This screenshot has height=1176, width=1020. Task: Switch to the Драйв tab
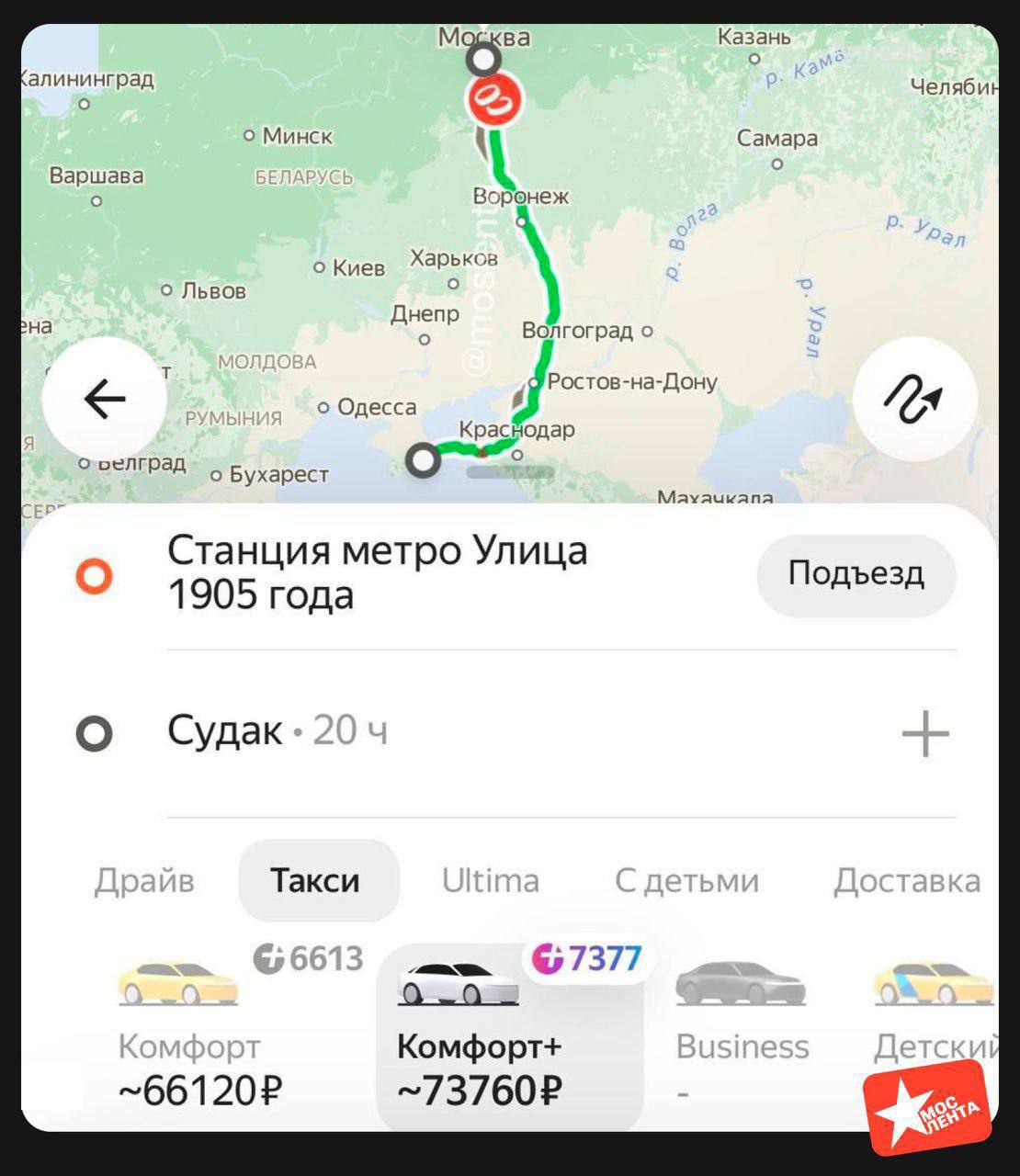[x=144, y=880]
